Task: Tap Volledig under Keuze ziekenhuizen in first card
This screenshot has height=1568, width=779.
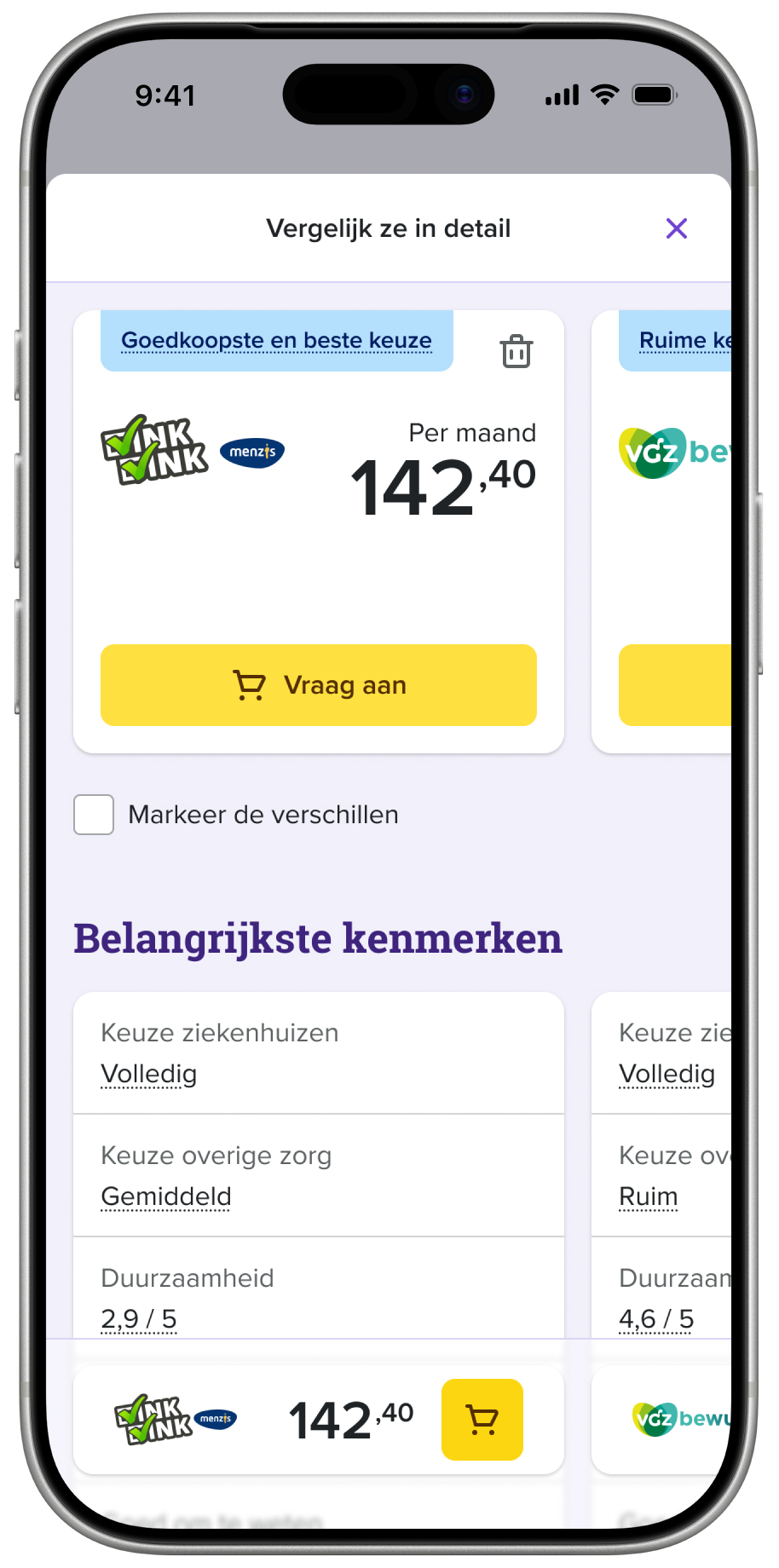Action: coord(148,1074)
